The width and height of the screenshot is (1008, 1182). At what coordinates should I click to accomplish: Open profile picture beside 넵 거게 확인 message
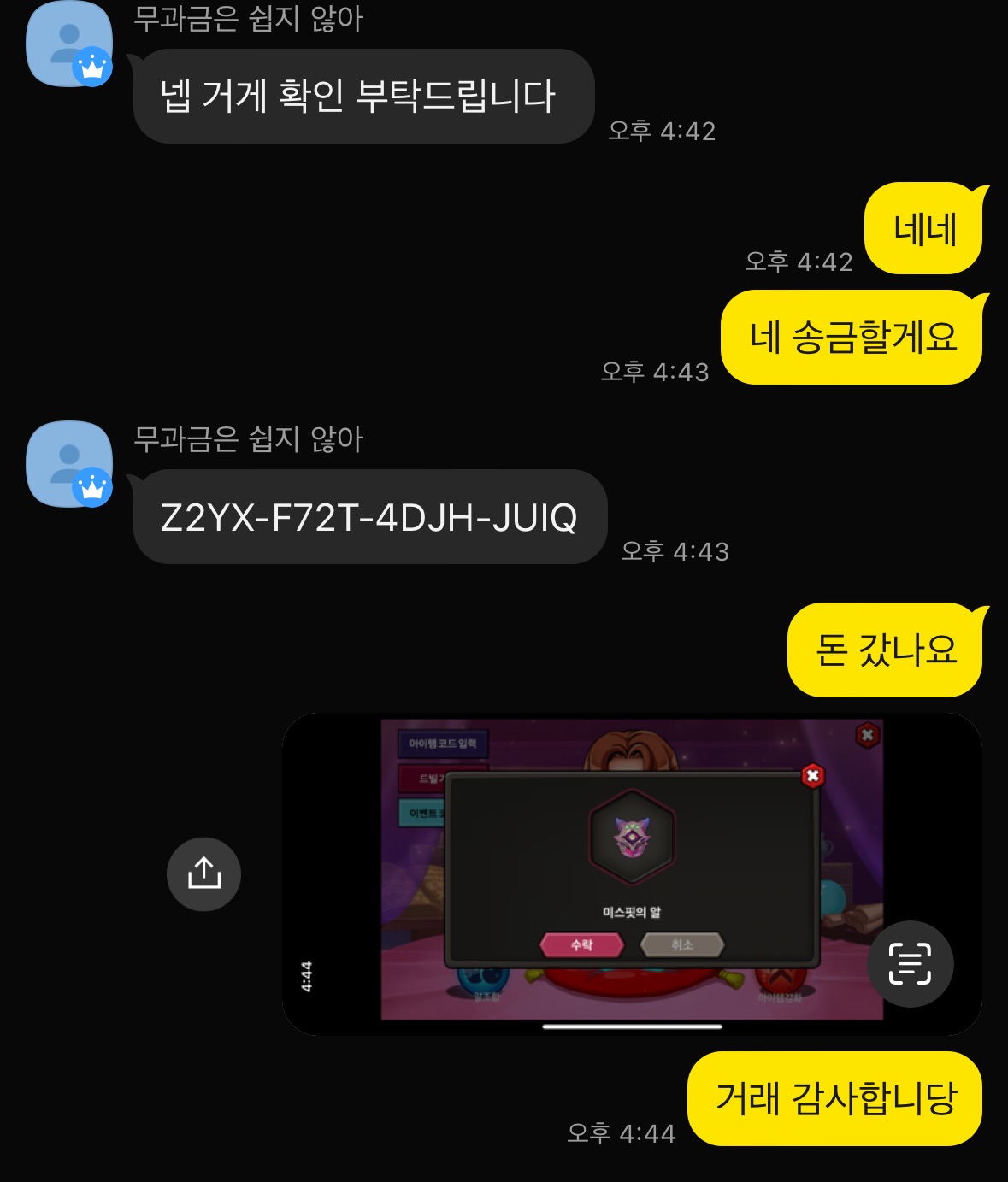tap(69, 44)
